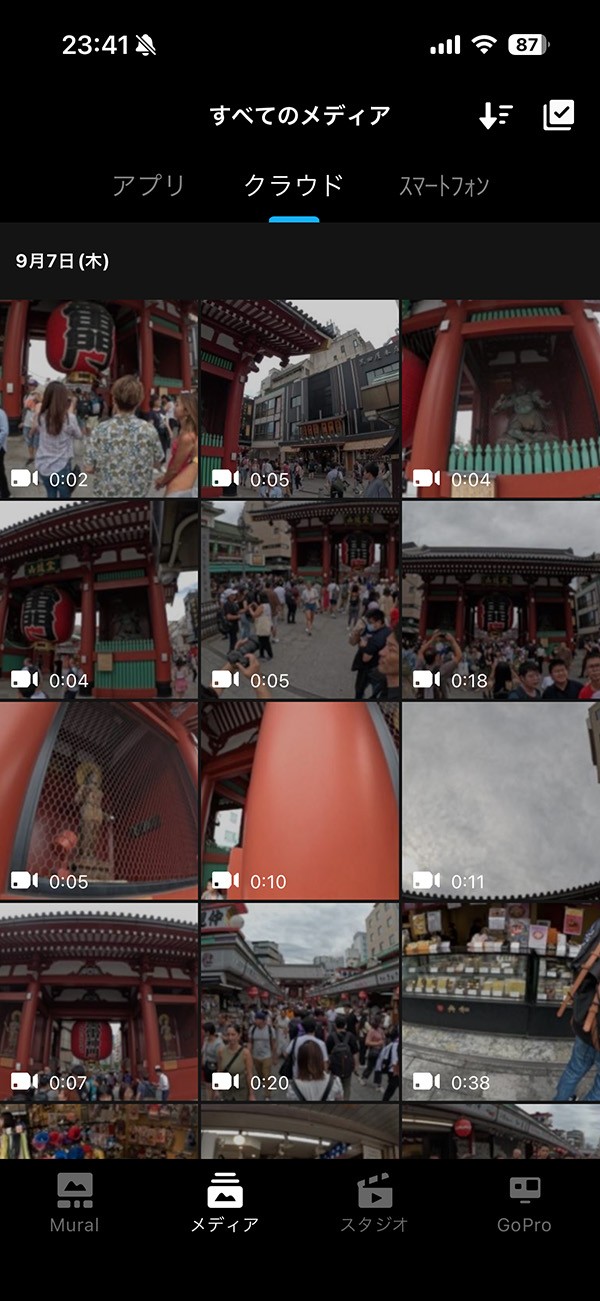The width and height of the screenshot is (600, 1301).
Task: Switch to the GoPro tab
Action: [x=524, y=1203]
